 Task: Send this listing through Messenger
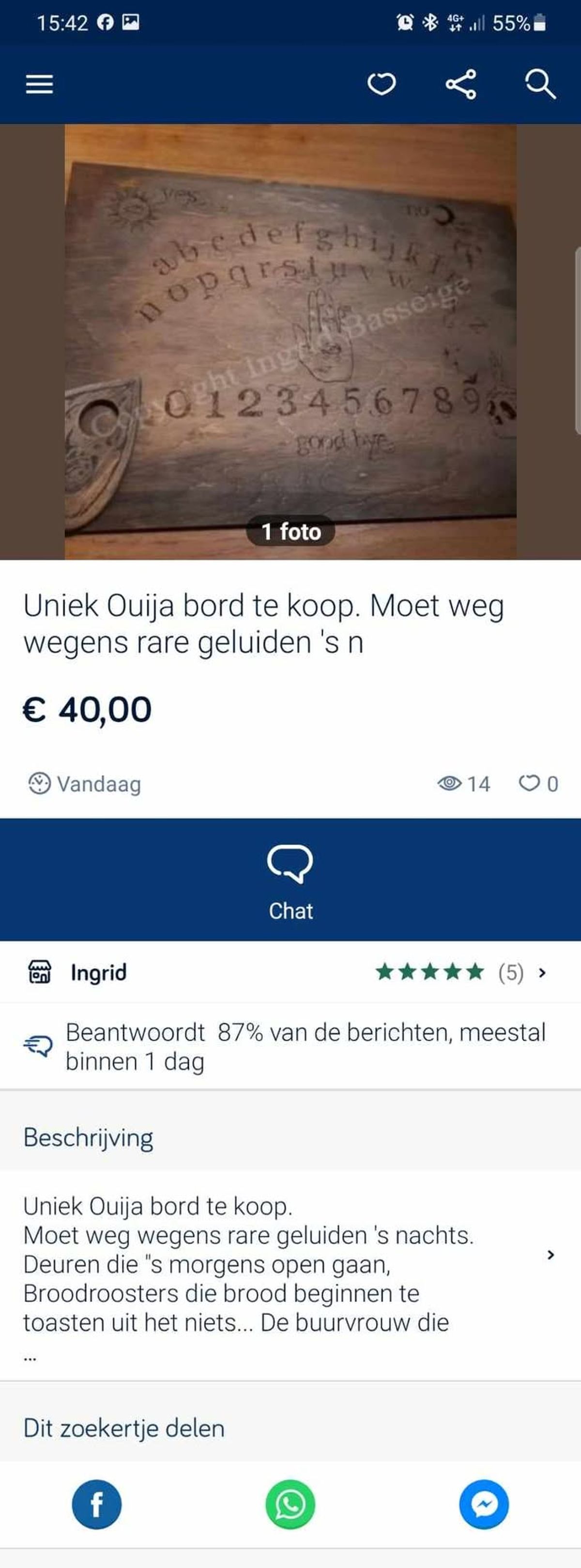click(x=484, y=1505)
